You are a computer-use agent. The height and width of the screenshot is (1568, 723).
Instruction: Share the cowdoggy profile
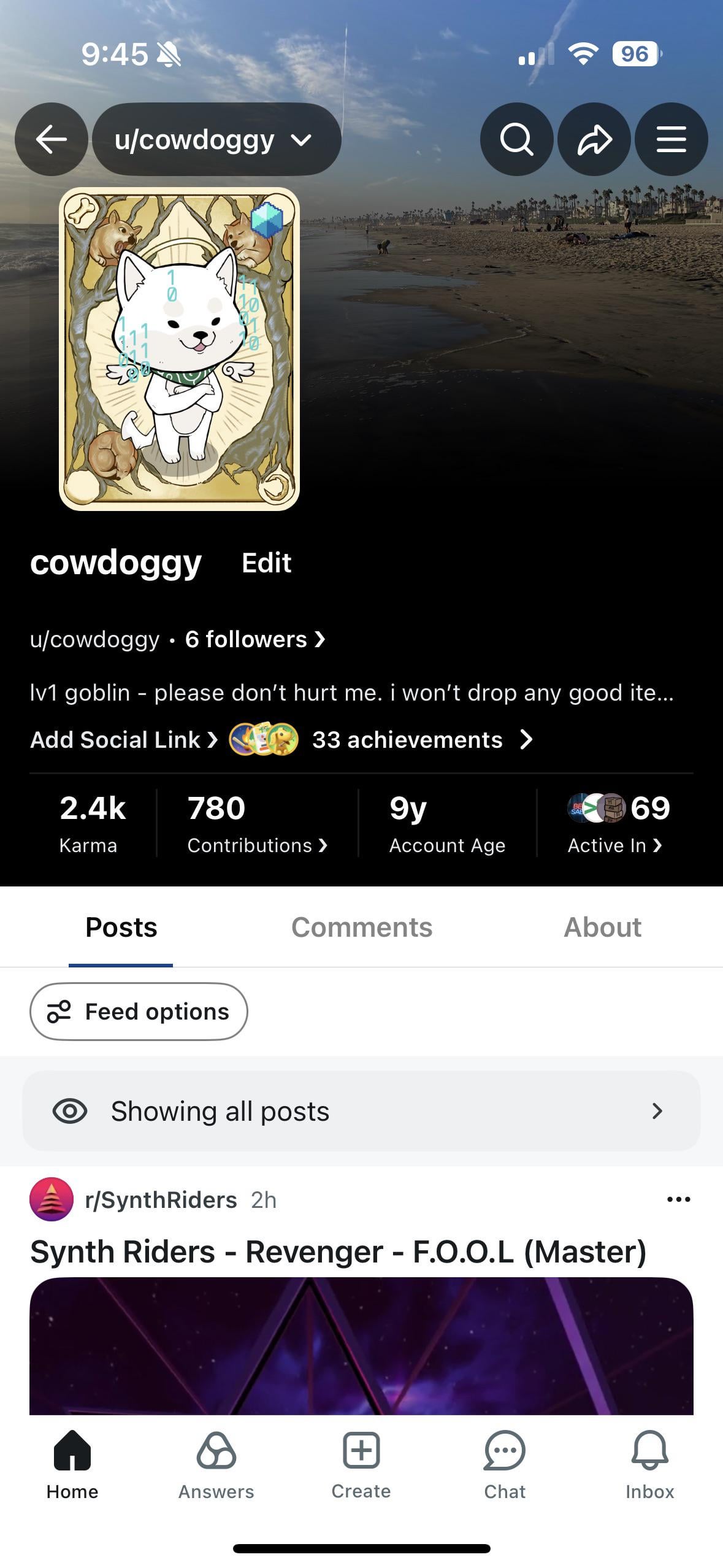click(594, 140)
